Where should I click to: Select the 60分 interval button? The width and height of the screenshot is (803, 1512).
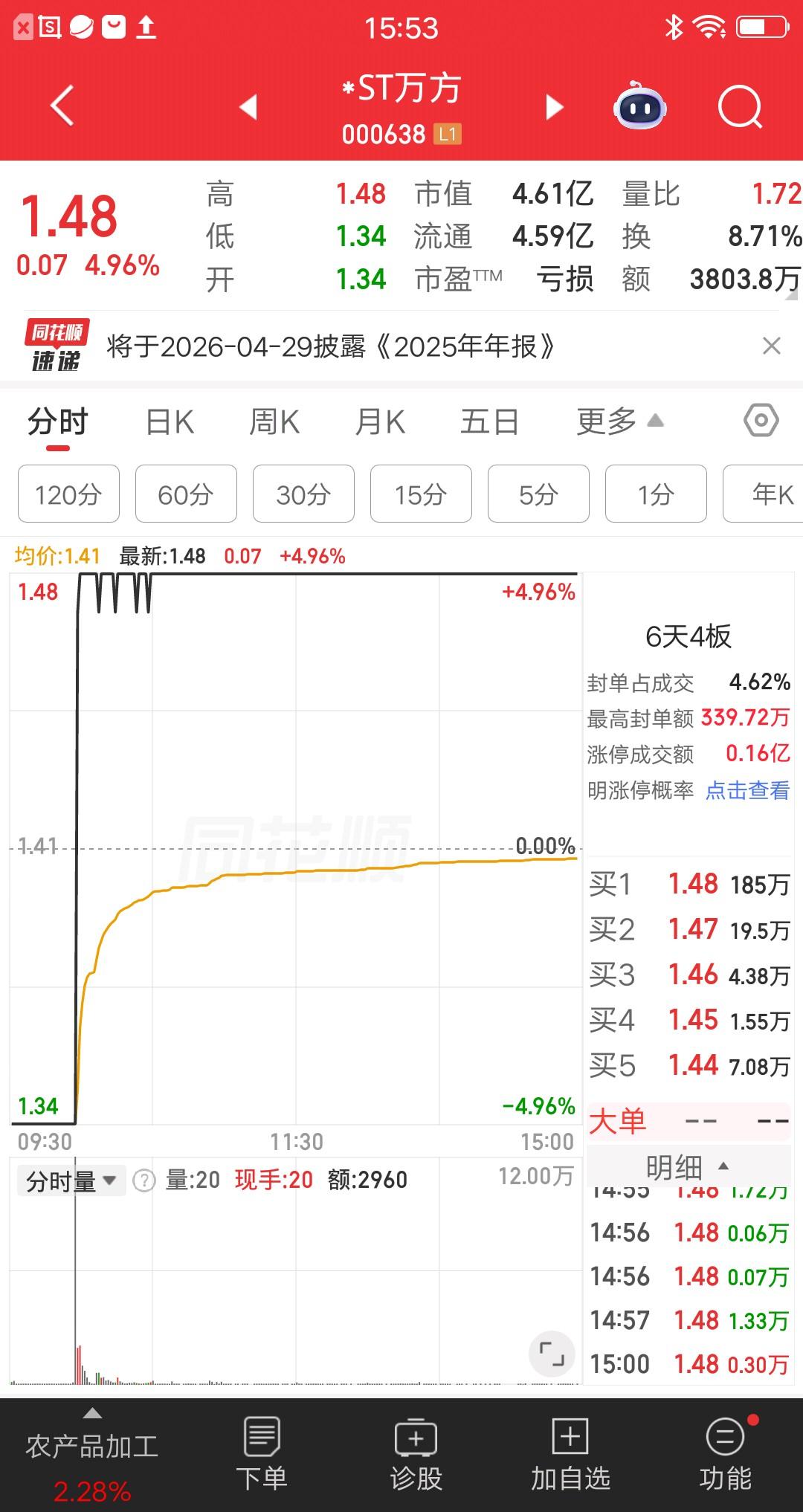pyautogui.click(x=185, y=494)
